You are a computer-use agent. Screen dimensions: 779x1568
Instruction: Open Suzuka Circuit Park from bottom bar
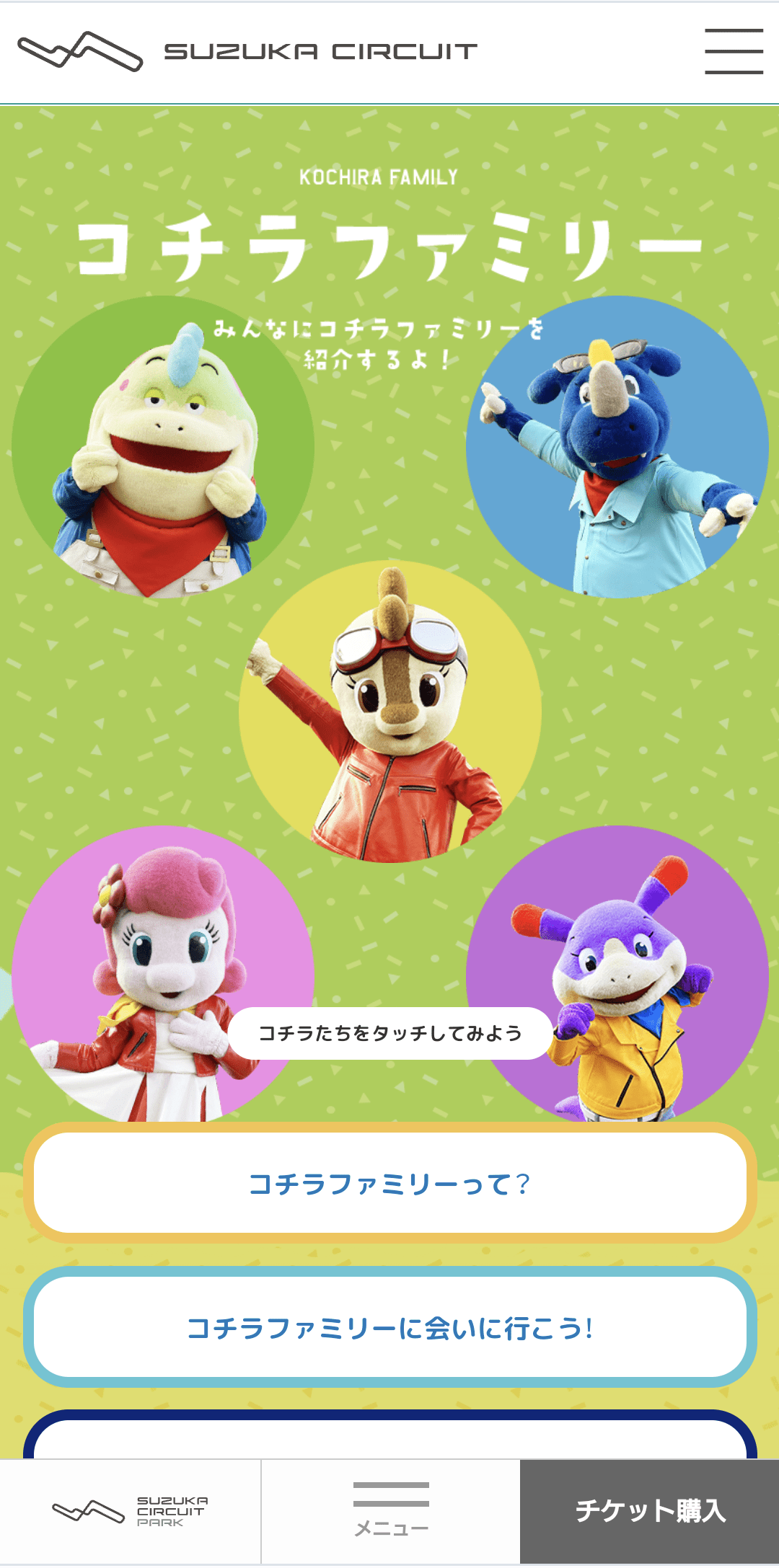pos(131,1511)
